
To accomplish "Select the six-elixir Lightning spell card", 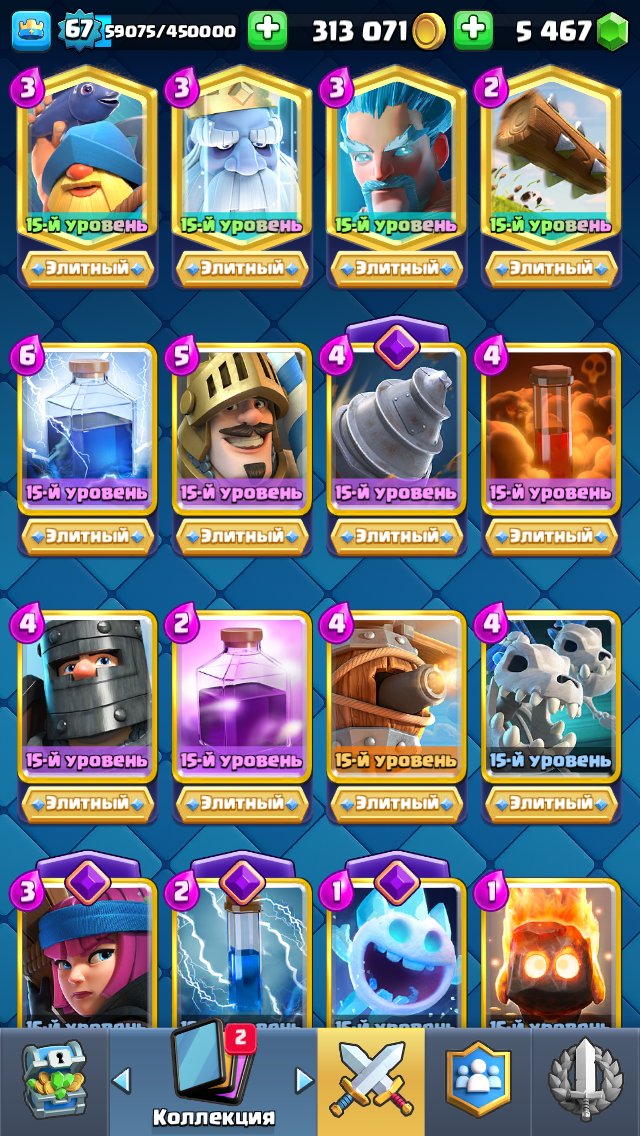I will [x=86, y=430].
